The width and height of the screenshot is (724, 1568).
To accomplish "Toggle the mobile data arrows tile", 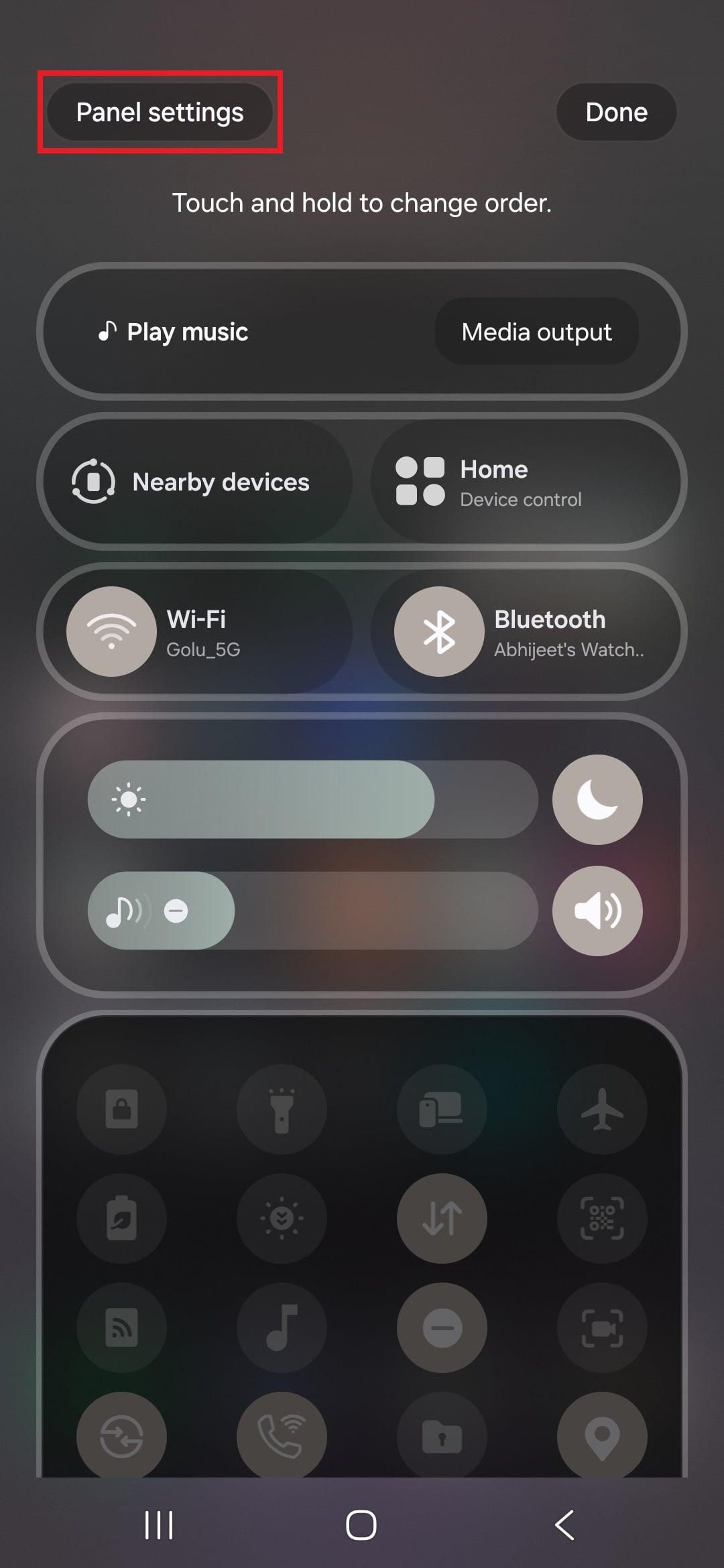I will click(442, 1218).
